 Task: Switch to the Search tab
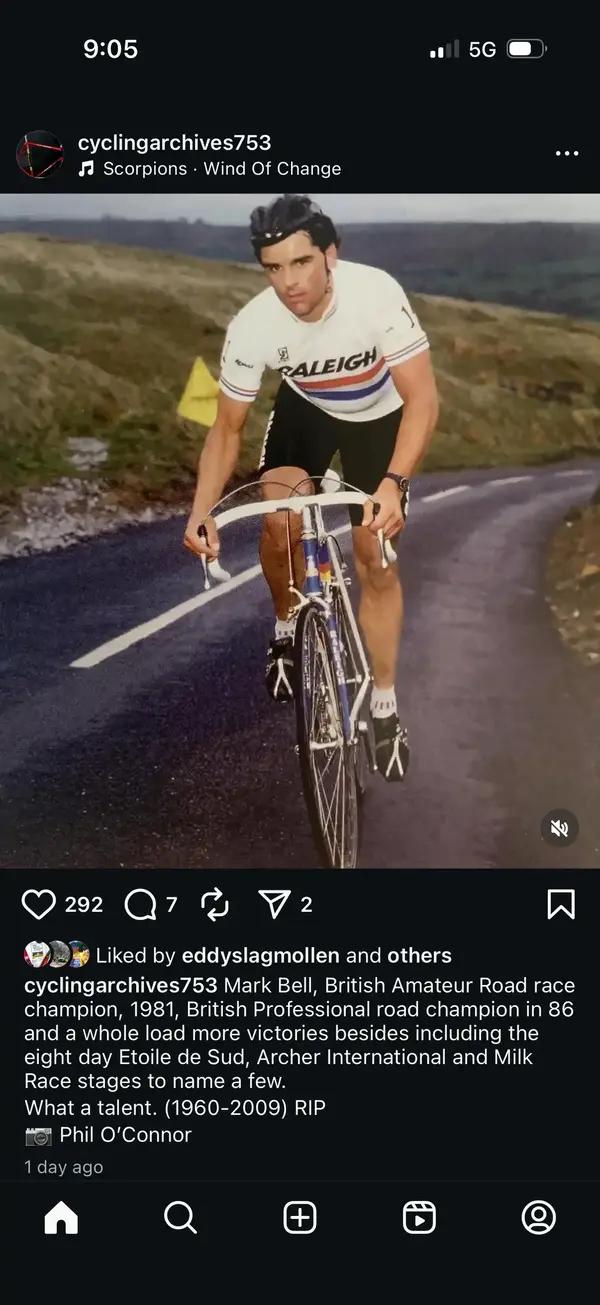click(180, 1217)
